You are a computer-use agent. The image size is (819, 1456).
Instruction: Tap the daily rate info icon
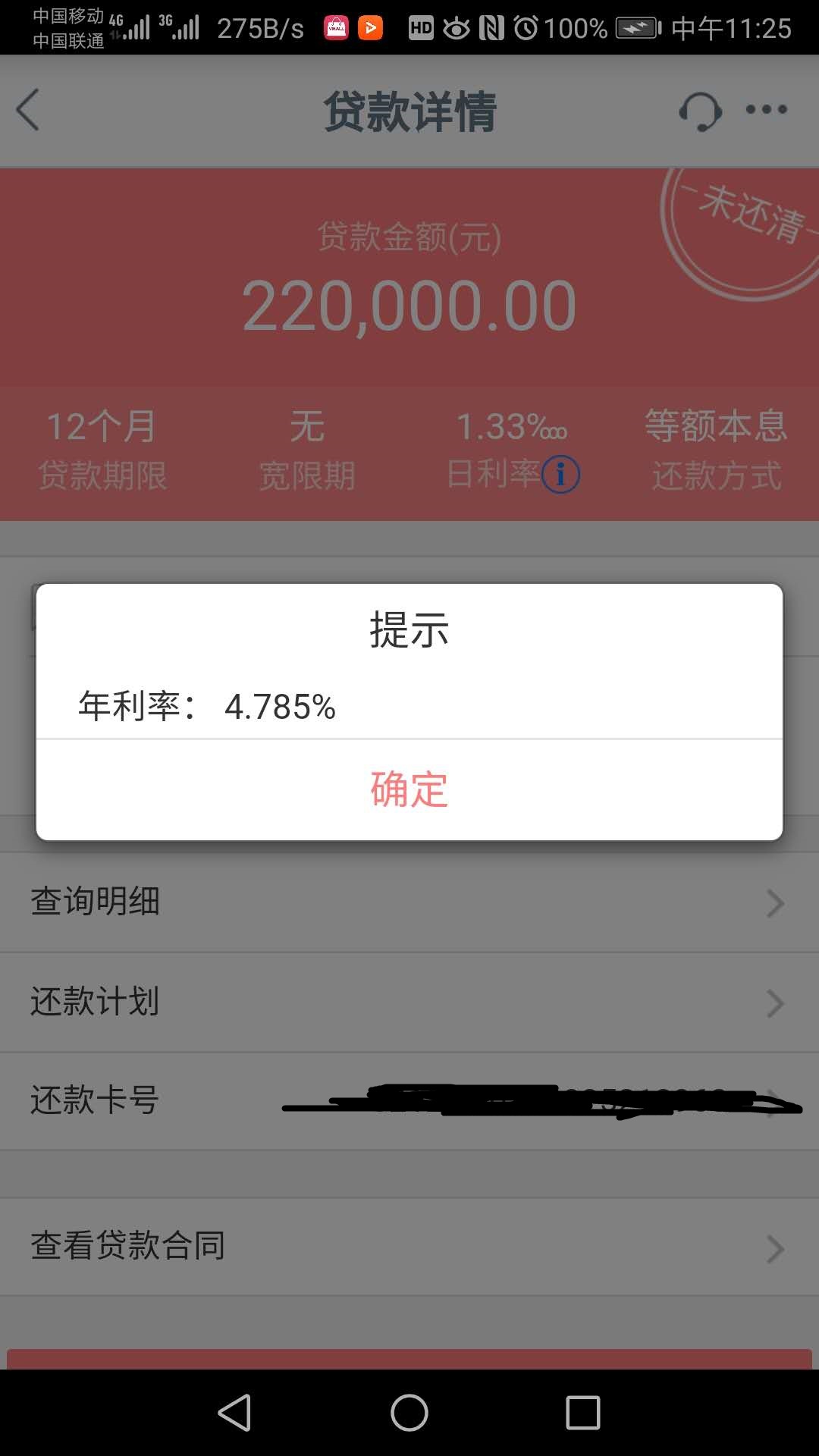[x=560, y=475]
